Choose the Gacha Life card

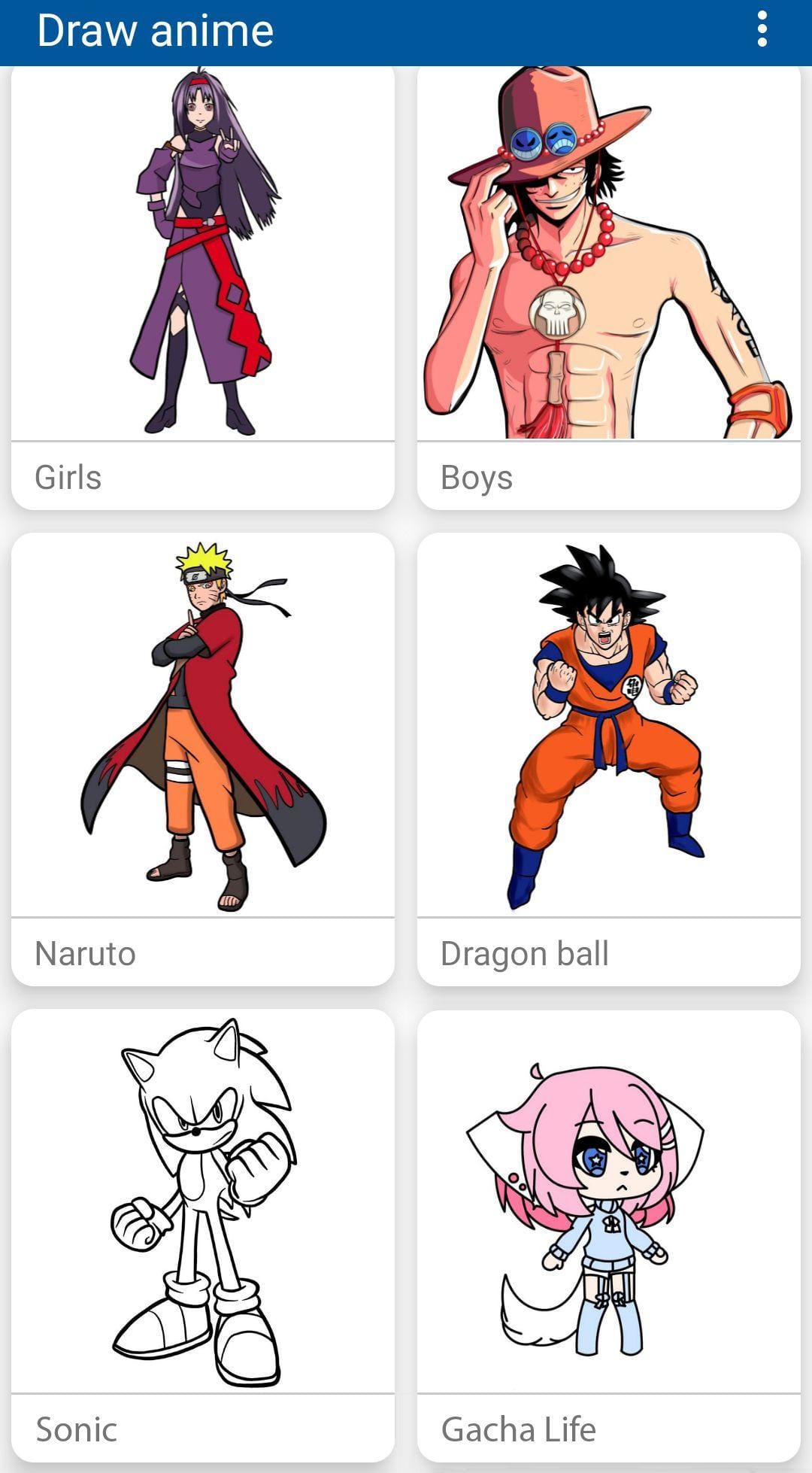609,1234
